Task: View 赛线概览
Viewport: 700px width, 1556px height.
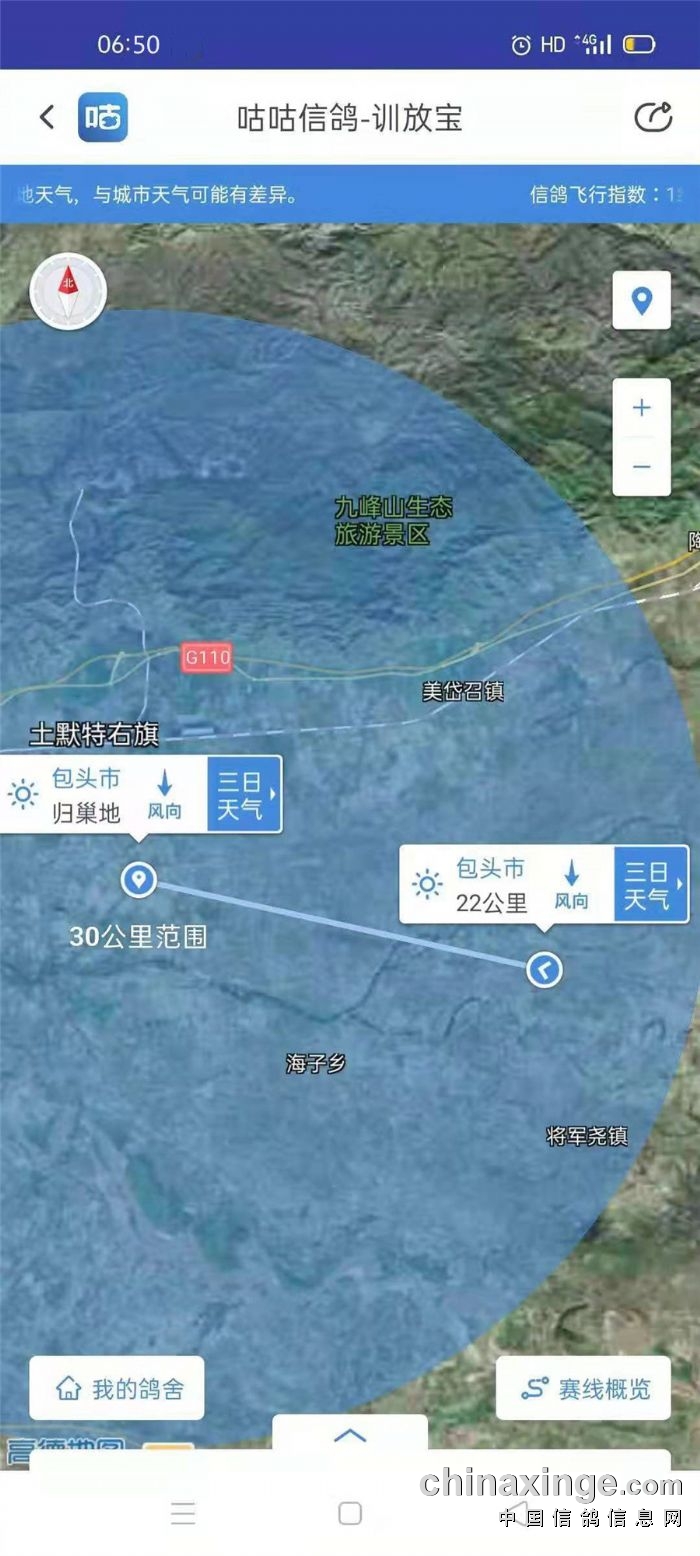Action: [583, 1388]
